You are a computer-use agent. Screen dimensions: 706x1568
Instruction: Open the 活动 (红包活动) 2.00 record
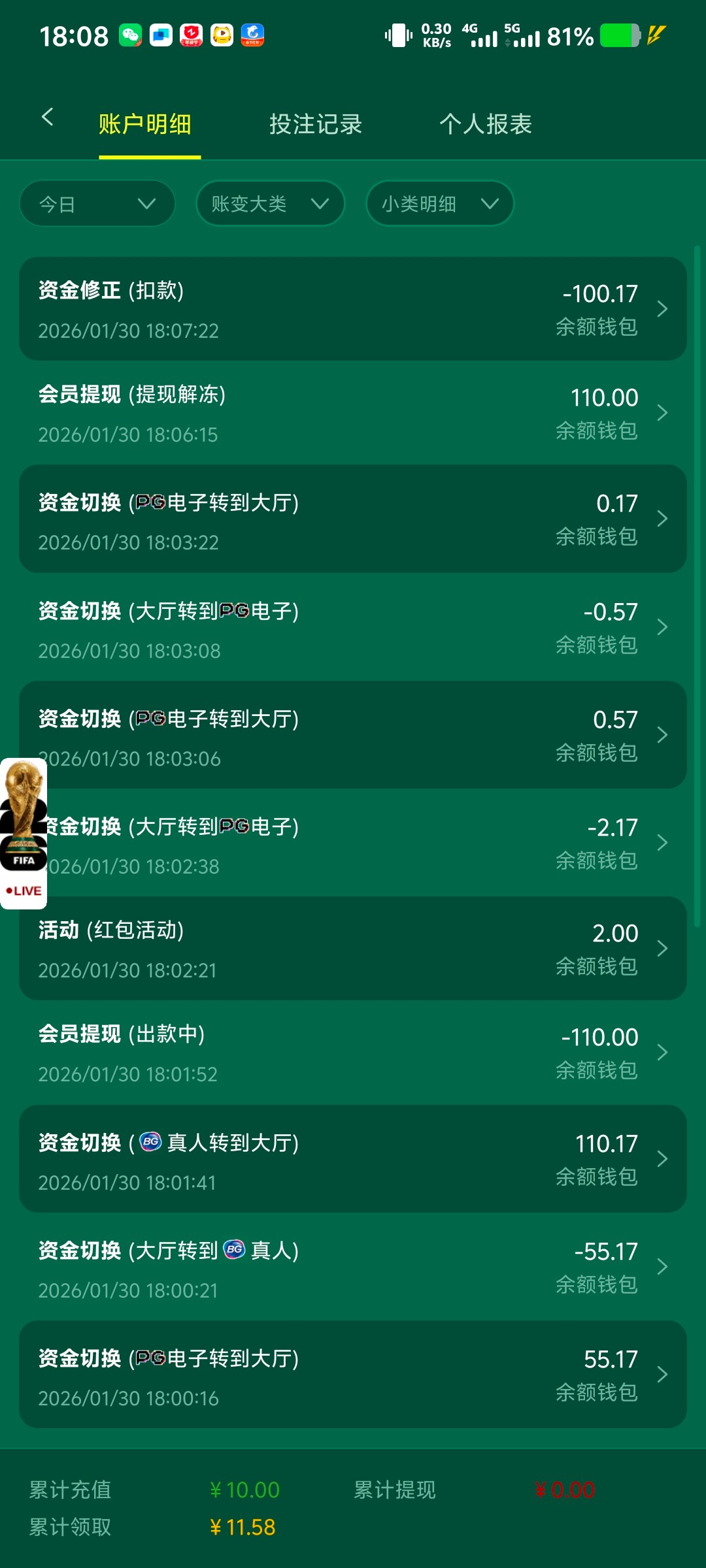(353, 949)
